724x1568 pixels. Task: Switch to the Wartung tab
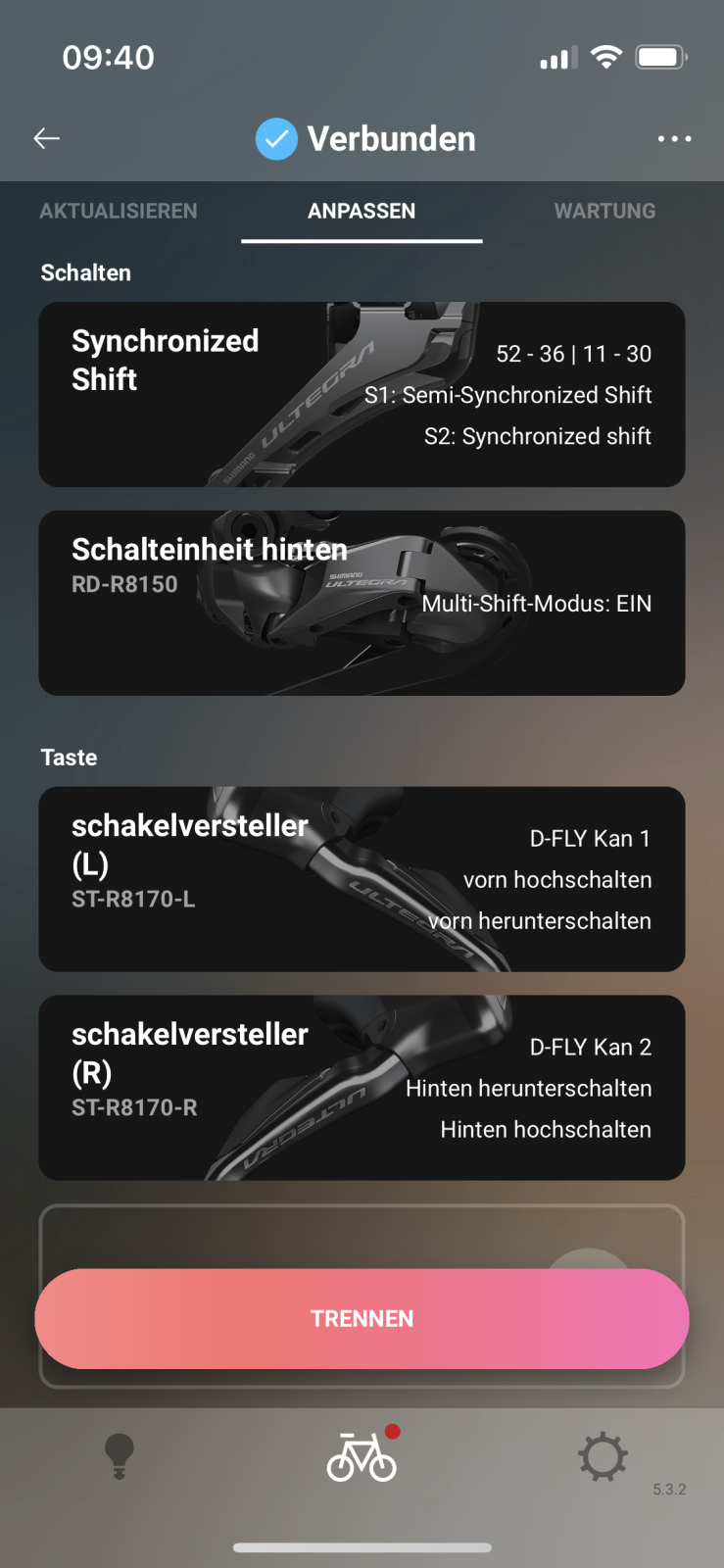(x=604, y=211)
